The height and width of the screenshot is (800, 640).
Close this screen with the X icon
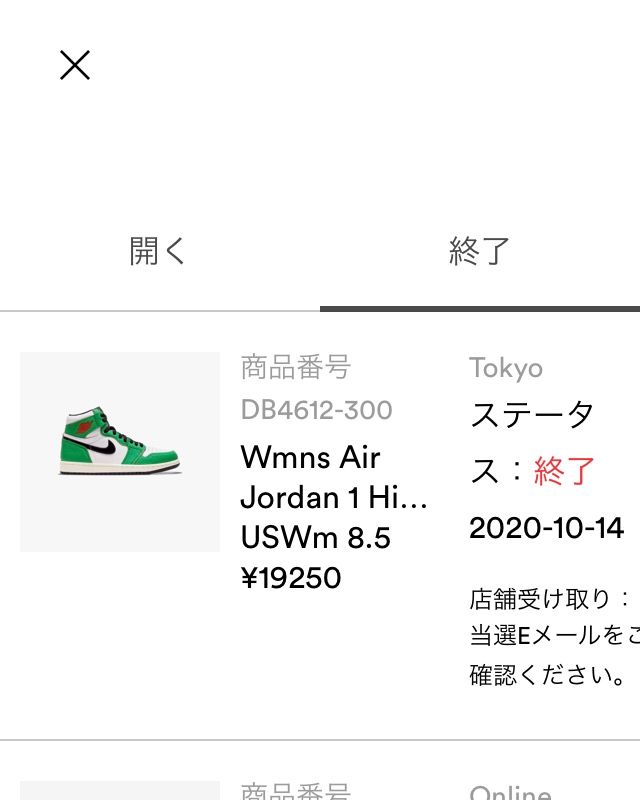[75, 66]
